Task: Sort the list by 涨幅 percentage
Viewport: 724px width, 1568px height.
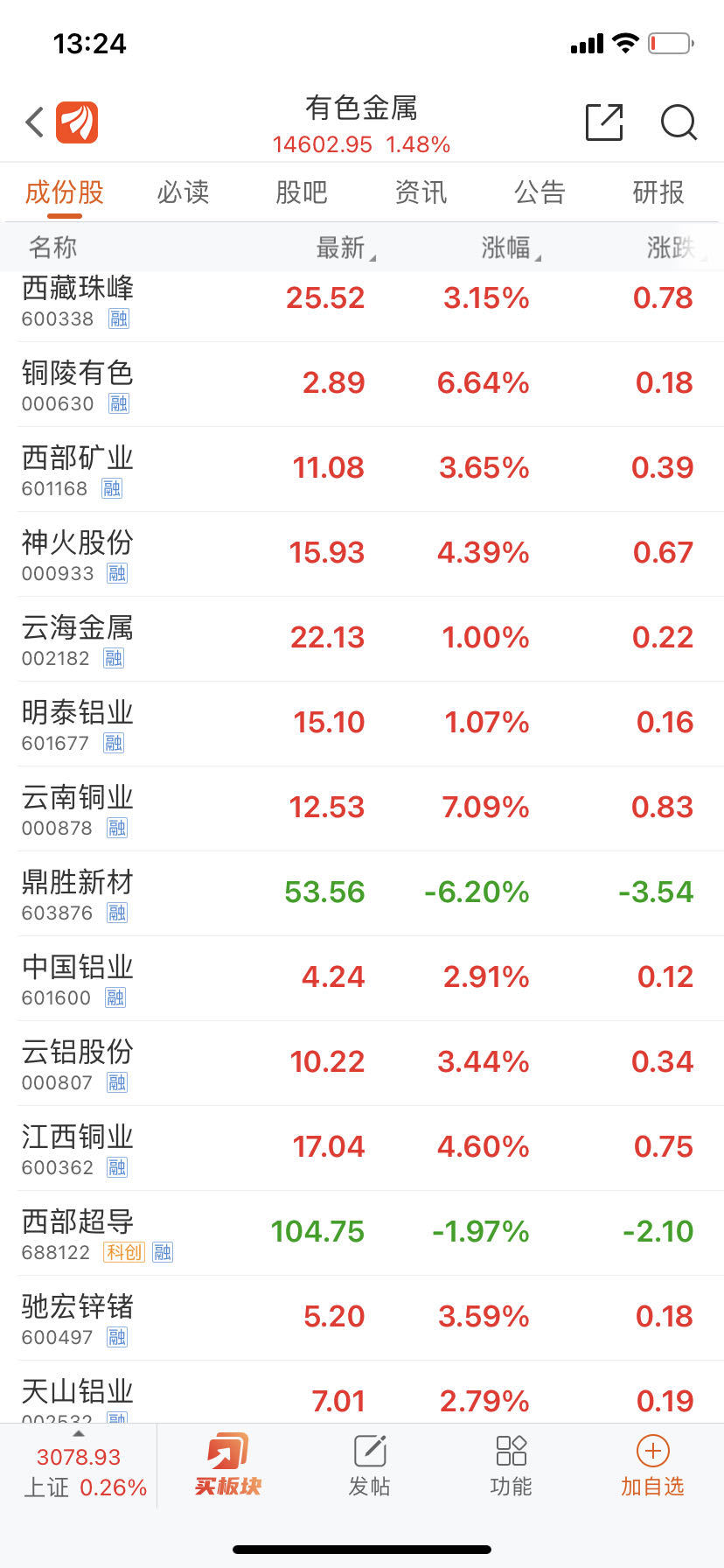Action: pos(509,248)
